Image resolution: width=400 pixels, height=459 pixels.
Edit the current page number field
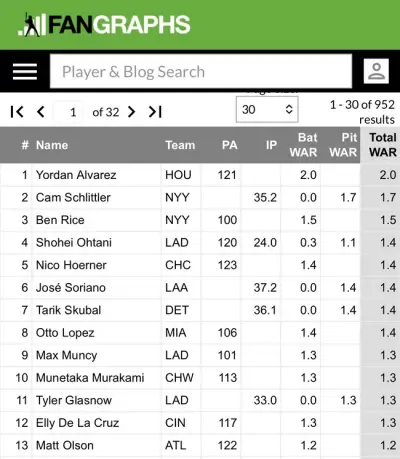pyautogui.click(x=69, y=112)
